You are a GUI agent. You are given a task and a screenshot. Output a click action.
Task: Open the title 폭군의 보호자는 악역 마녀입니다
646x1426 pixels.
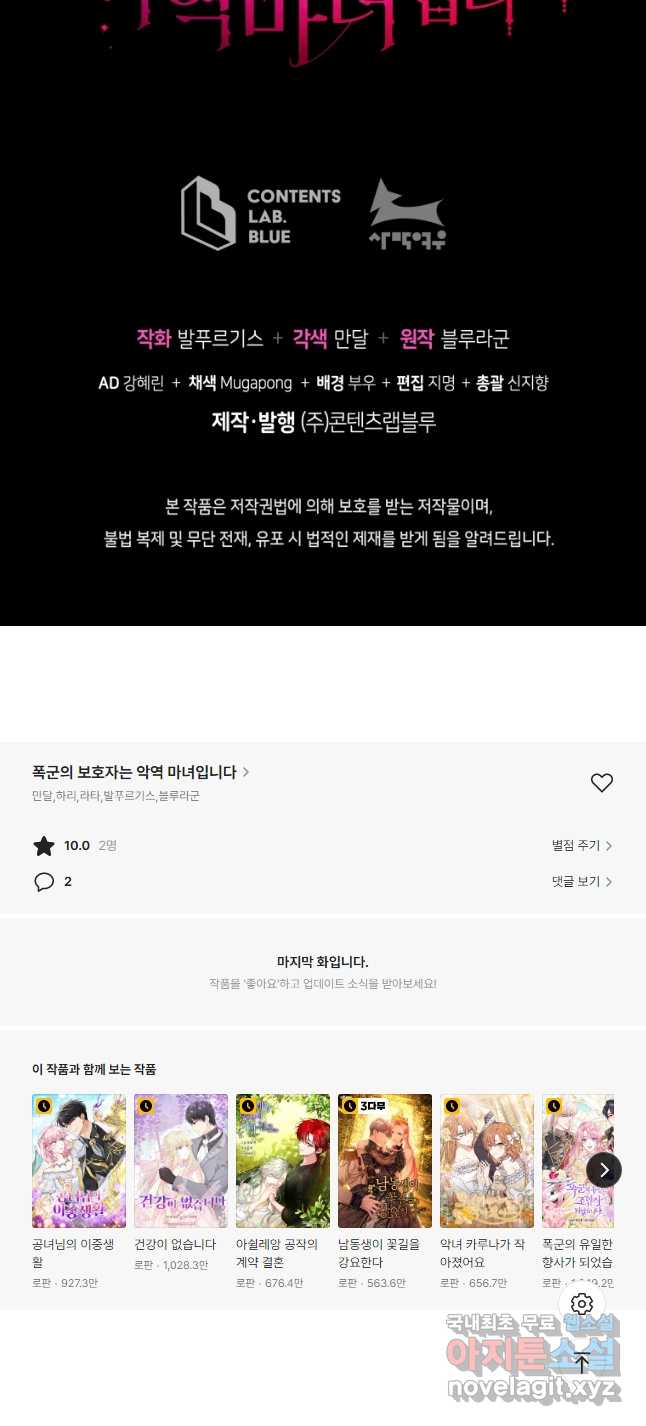[141, 772]
